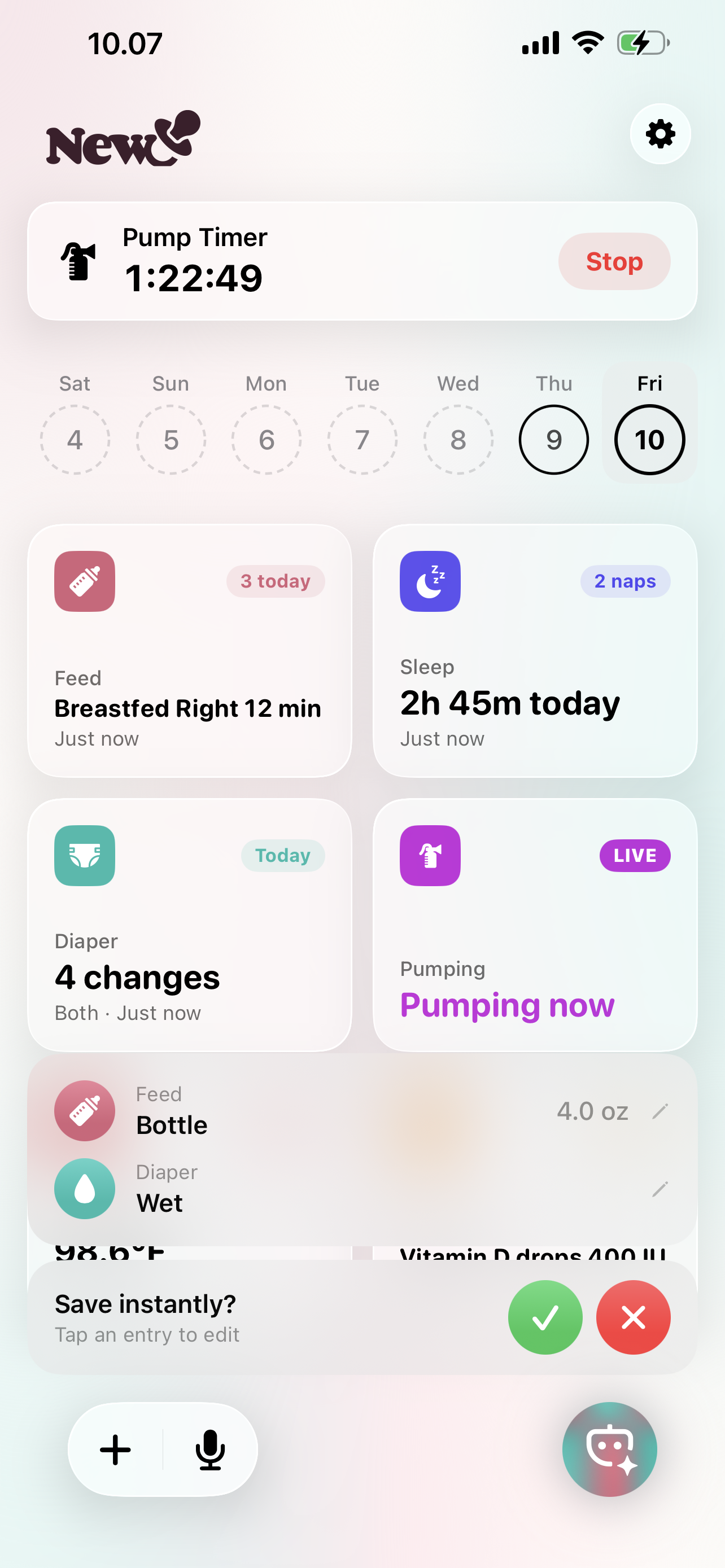
Task: Dismiss save with the red X
Action: [633, 1317]
